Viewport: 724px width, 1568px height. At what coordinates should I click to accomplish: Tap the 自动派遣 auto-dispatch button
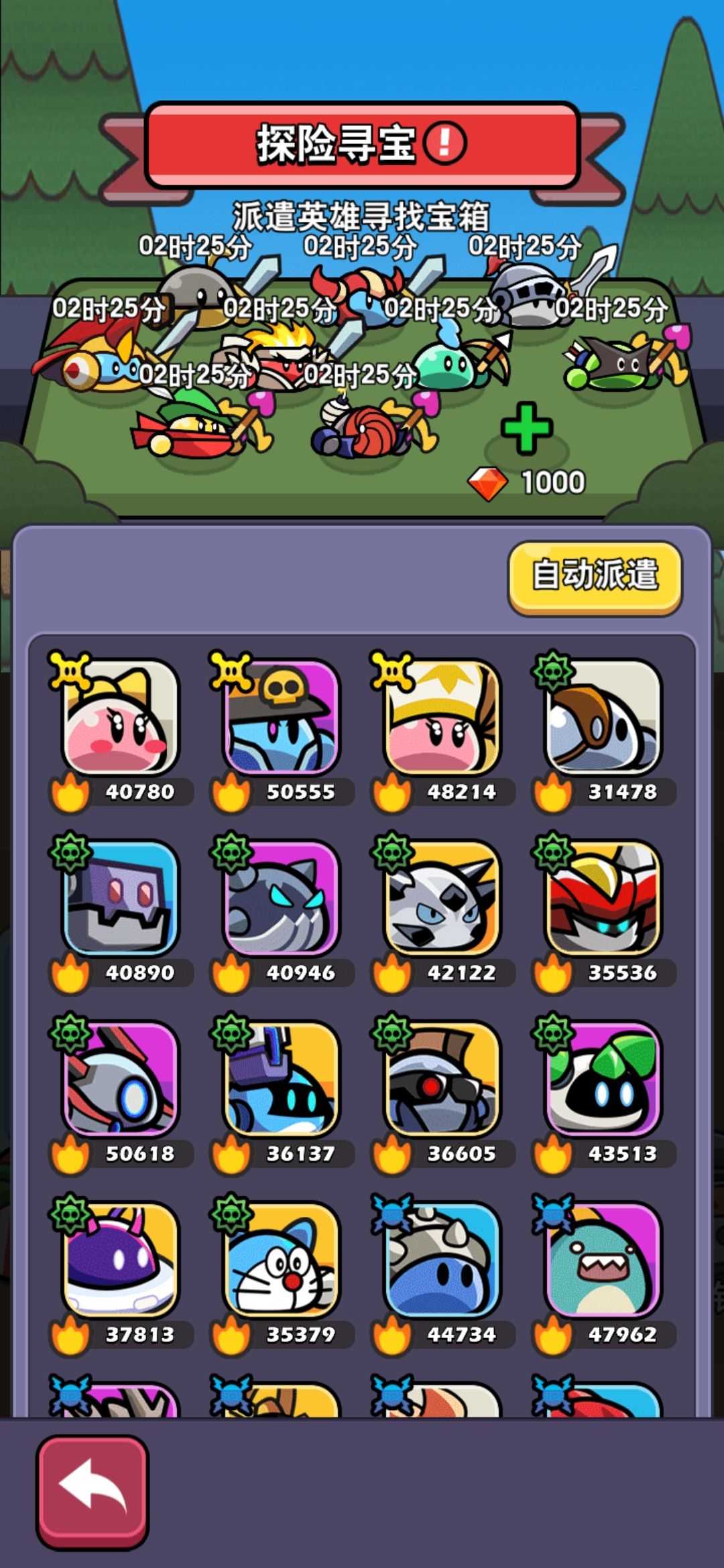pyautogui.click(x=595, y=578)
